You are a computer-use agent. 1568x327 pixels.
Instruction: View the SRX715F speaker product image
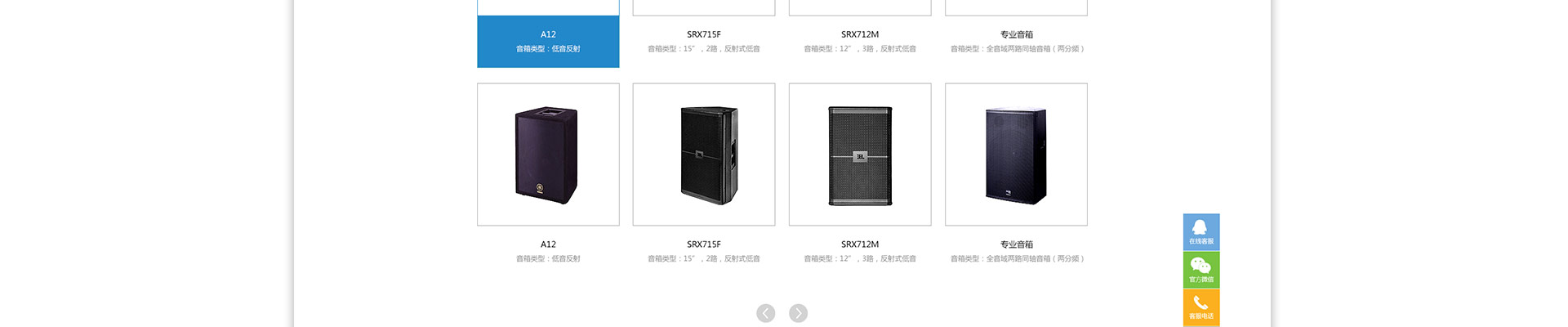(x=704, y=155)
